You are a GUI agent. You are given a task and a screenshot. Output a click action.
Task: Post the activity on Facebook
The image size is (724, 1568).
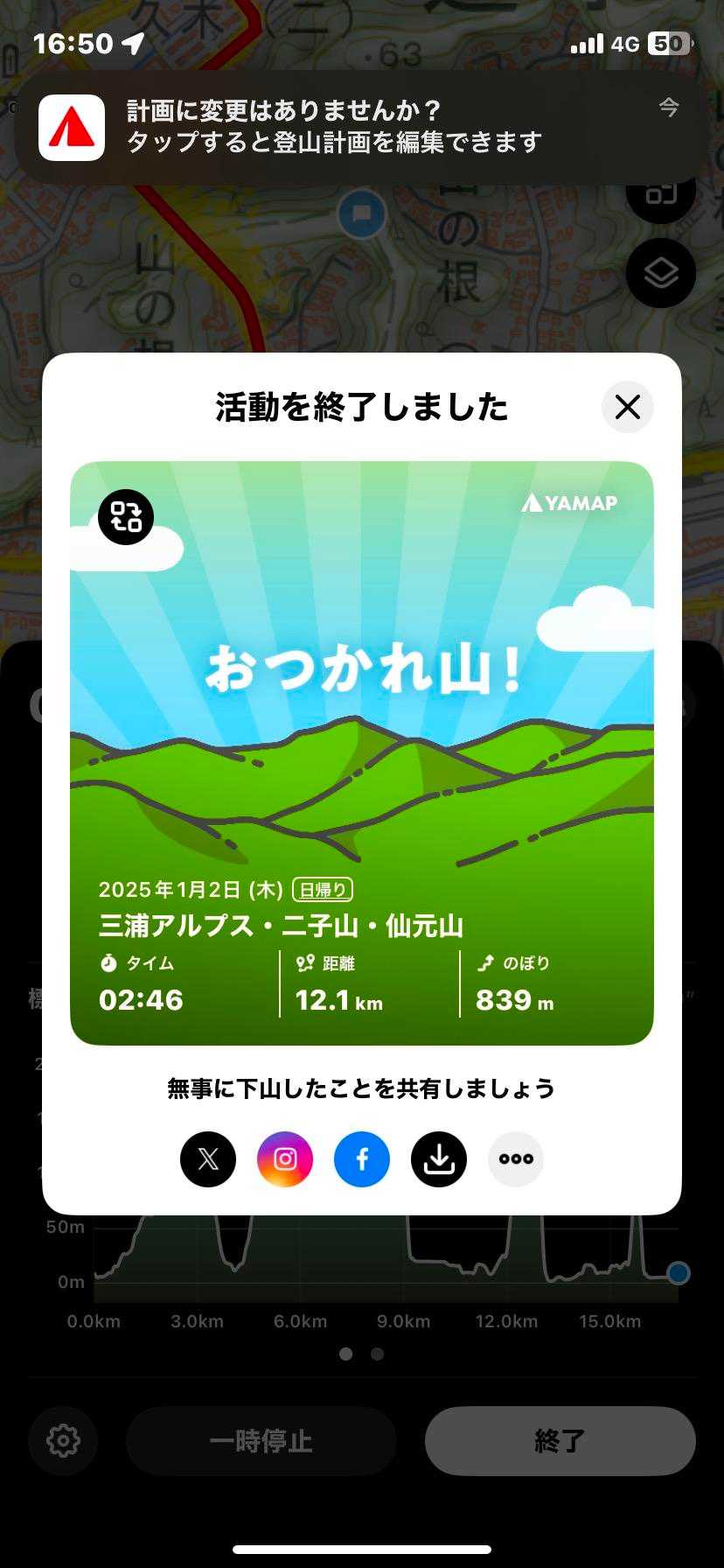(x=362, y=1158)
